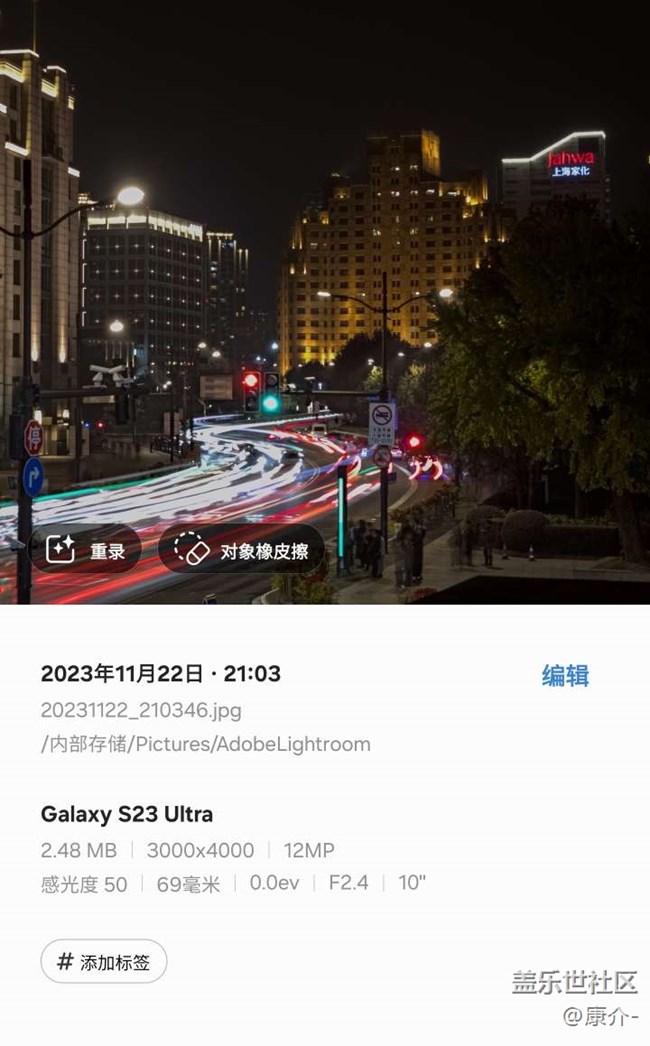
Task: Tap the 重录 remaster button
Action: 85,550
